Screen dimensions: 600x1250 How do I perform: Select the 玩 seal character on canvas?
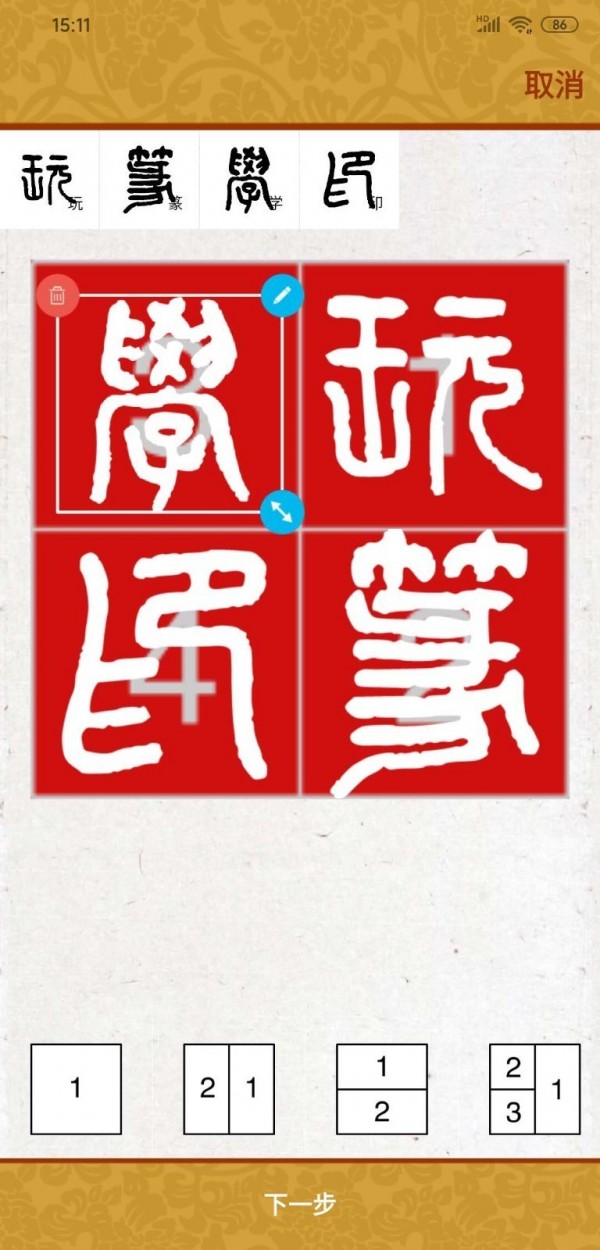coord(434,396)
